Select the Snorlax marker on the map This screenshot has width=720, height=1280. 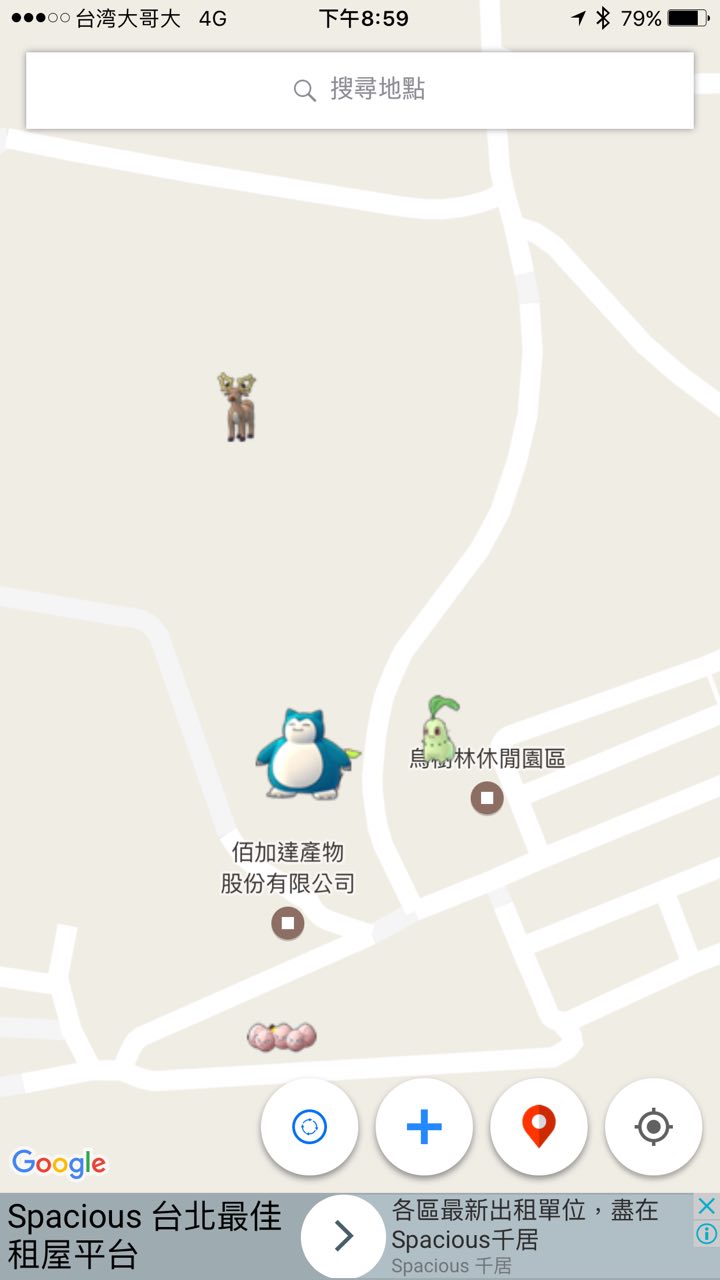point(305,755)
